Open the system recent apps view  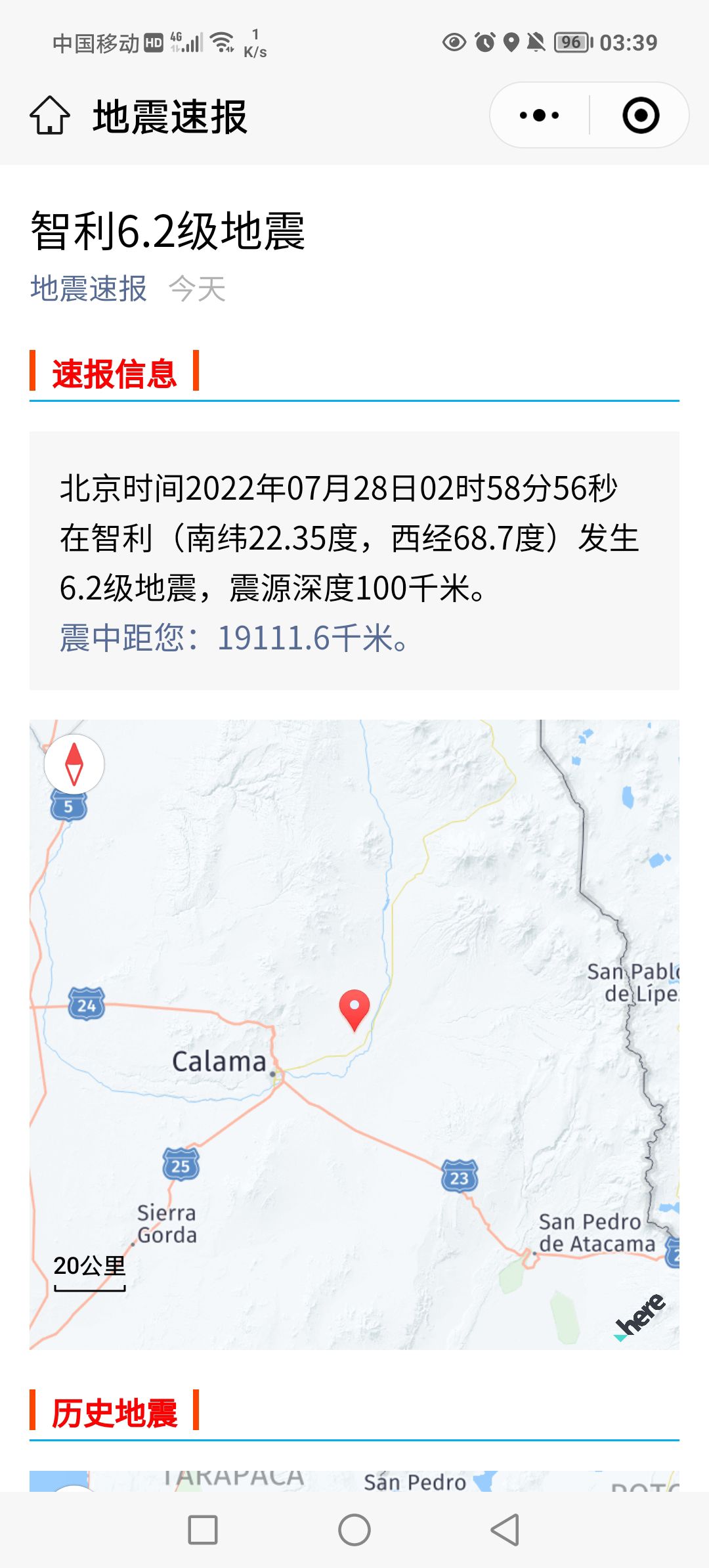203,1530
